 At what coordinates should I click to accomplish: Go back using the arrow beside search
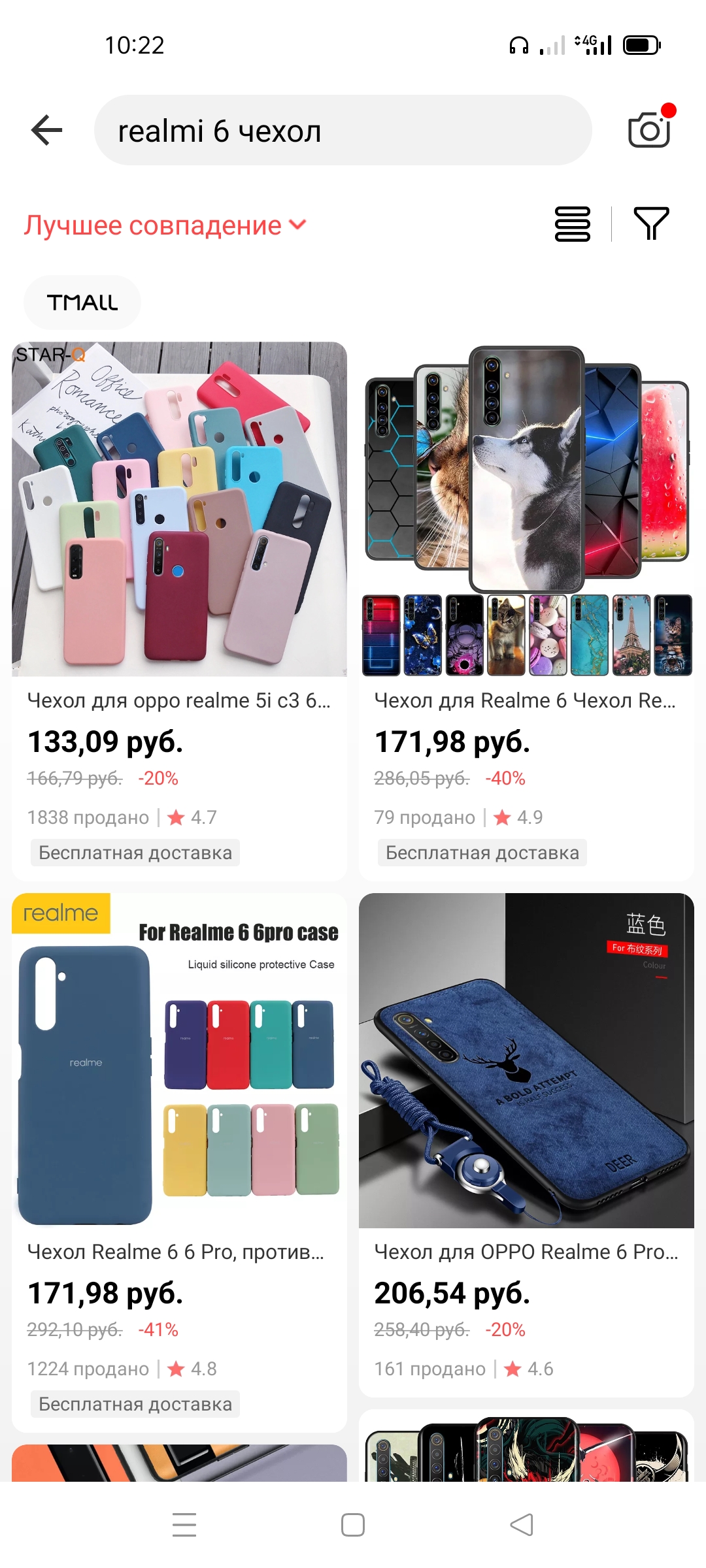pos(47,130)
